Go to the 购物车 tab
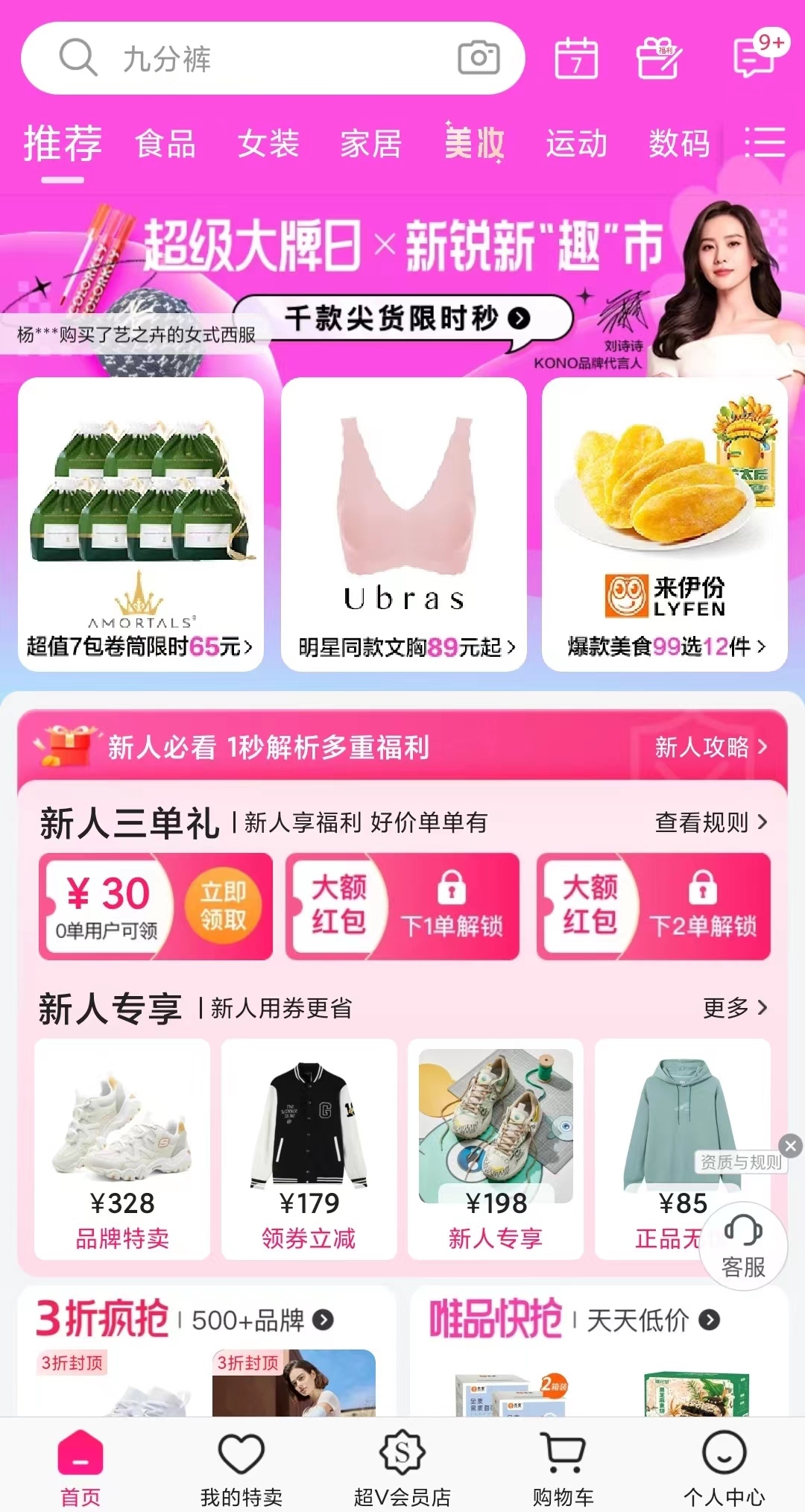Screen dimensions: 805x1512 (x=563, y=1467)
